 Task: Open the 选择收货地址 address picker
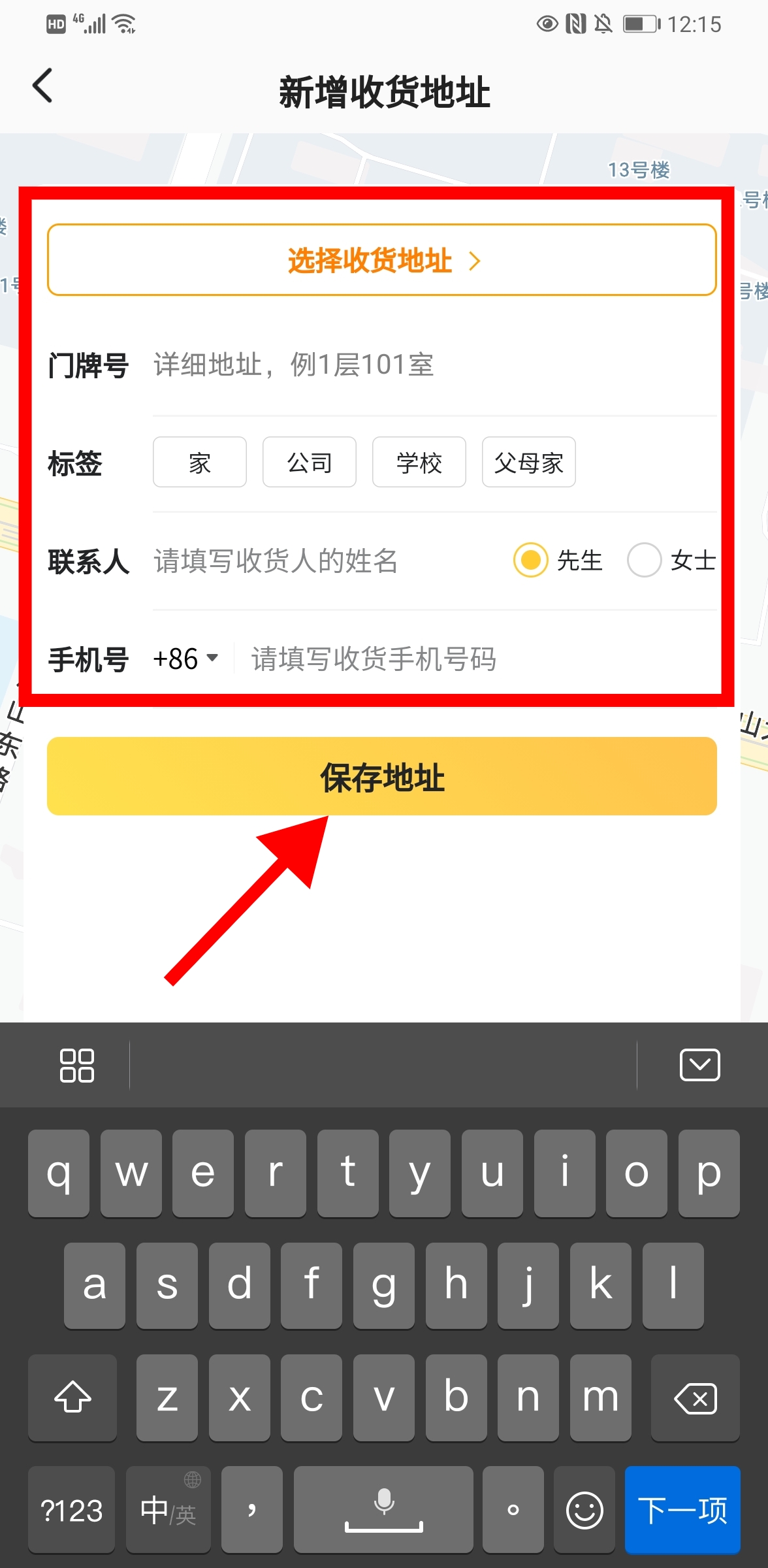[x=382, y=260]
